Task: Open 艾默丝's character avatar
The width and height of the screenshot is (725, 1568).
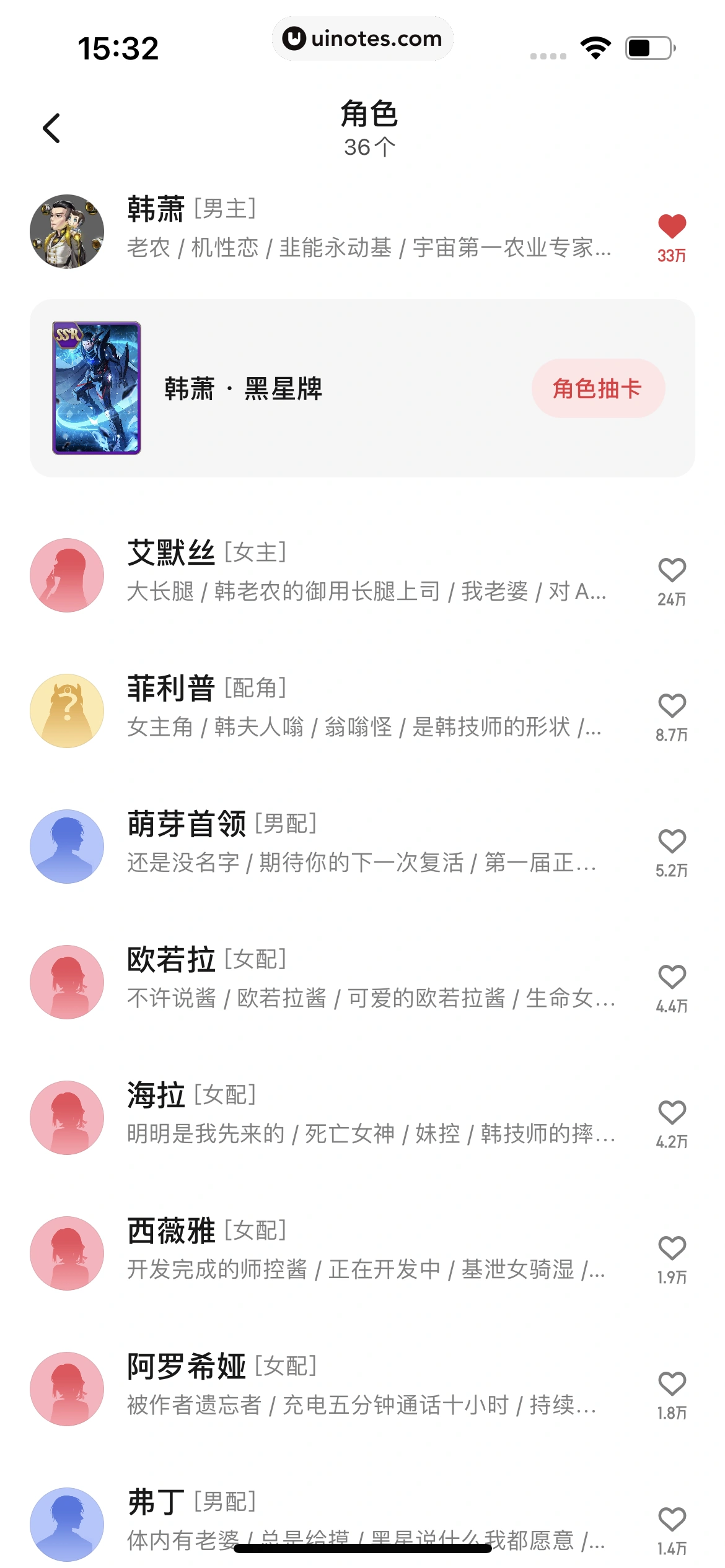Action: click(67, 573)
